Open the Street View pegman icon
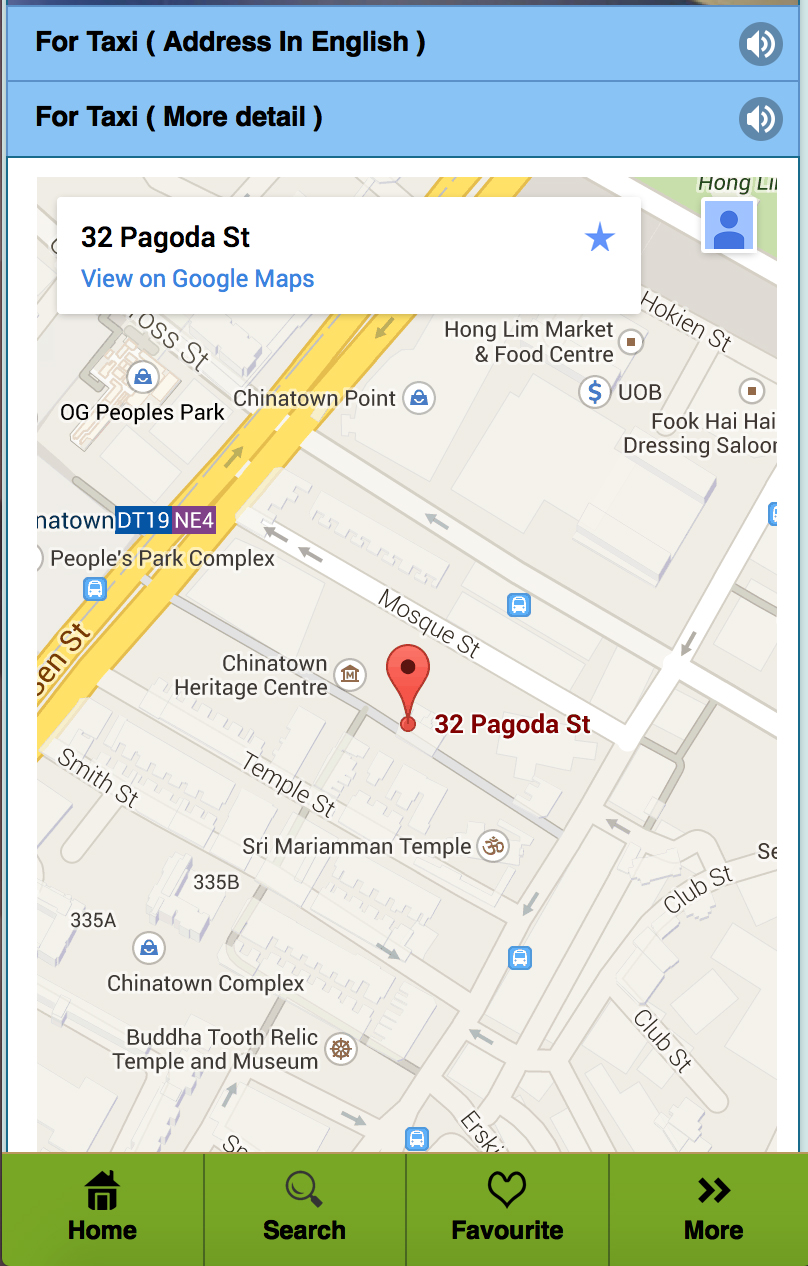This screenshot has height=1266, width=808. click(x=729, y=225)
